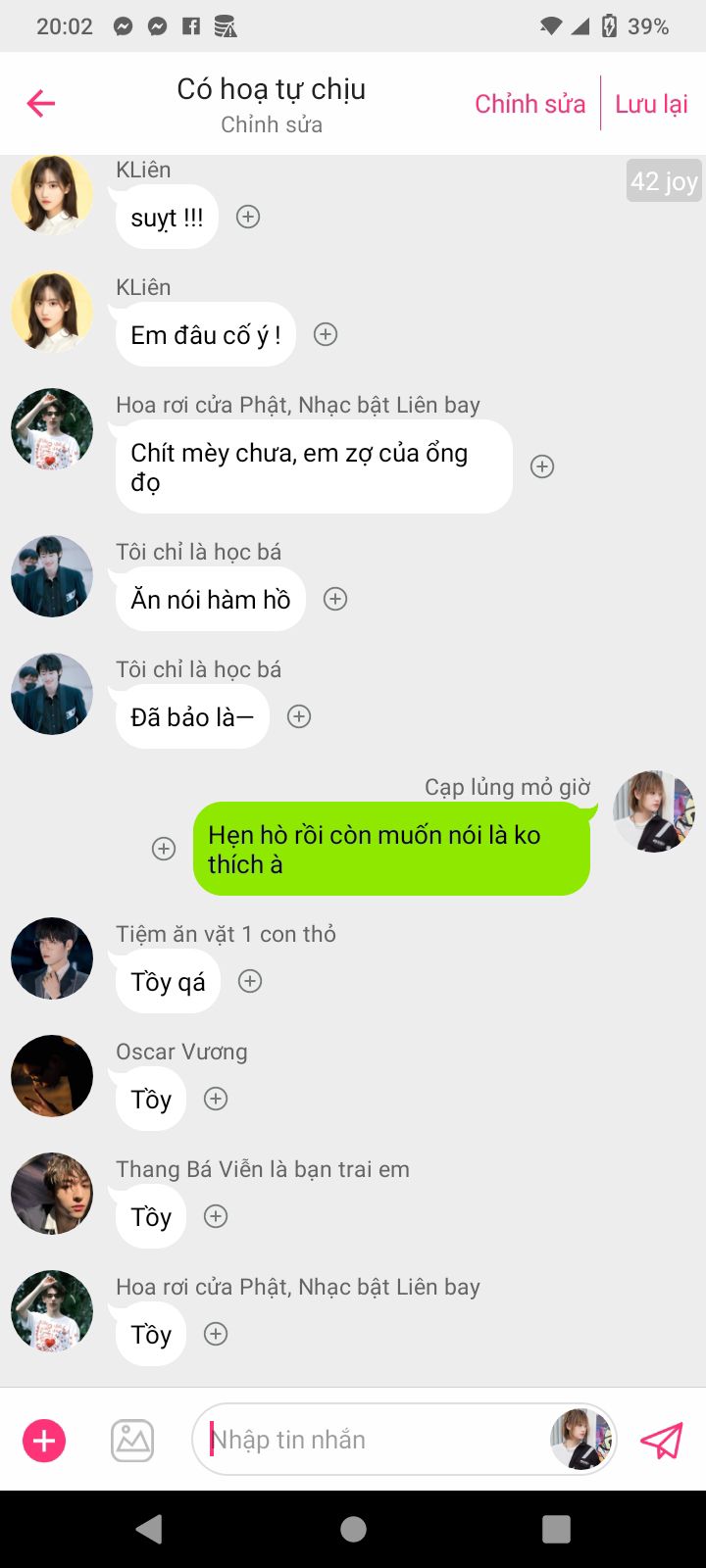The width and height of the screenshot is (706, 1568).
Task: Go to the system home screen
Action: (353, 1529)
